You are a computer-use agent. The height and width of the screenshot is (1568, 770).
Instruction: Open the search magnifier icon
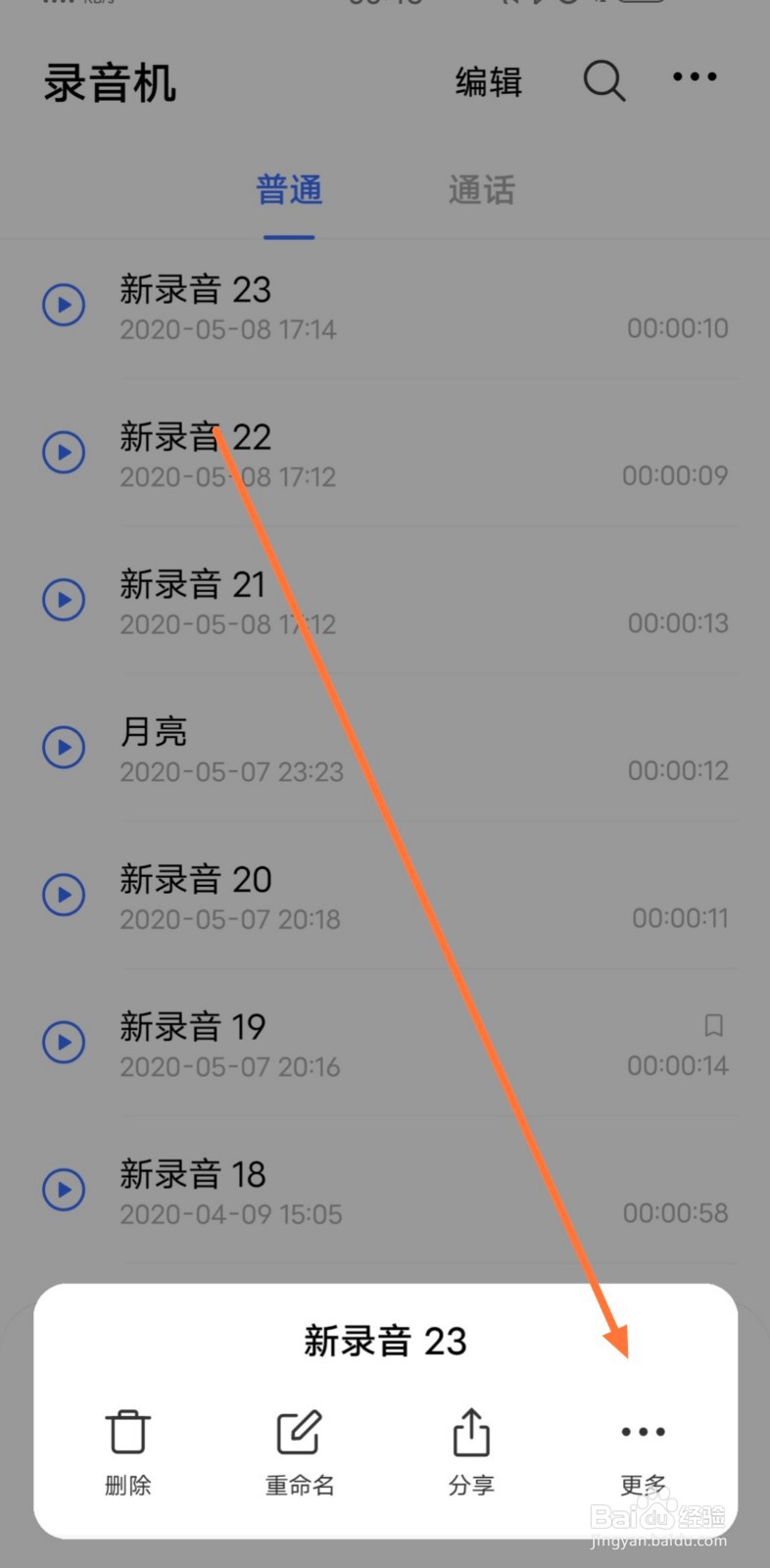click(x=603, y=80)
